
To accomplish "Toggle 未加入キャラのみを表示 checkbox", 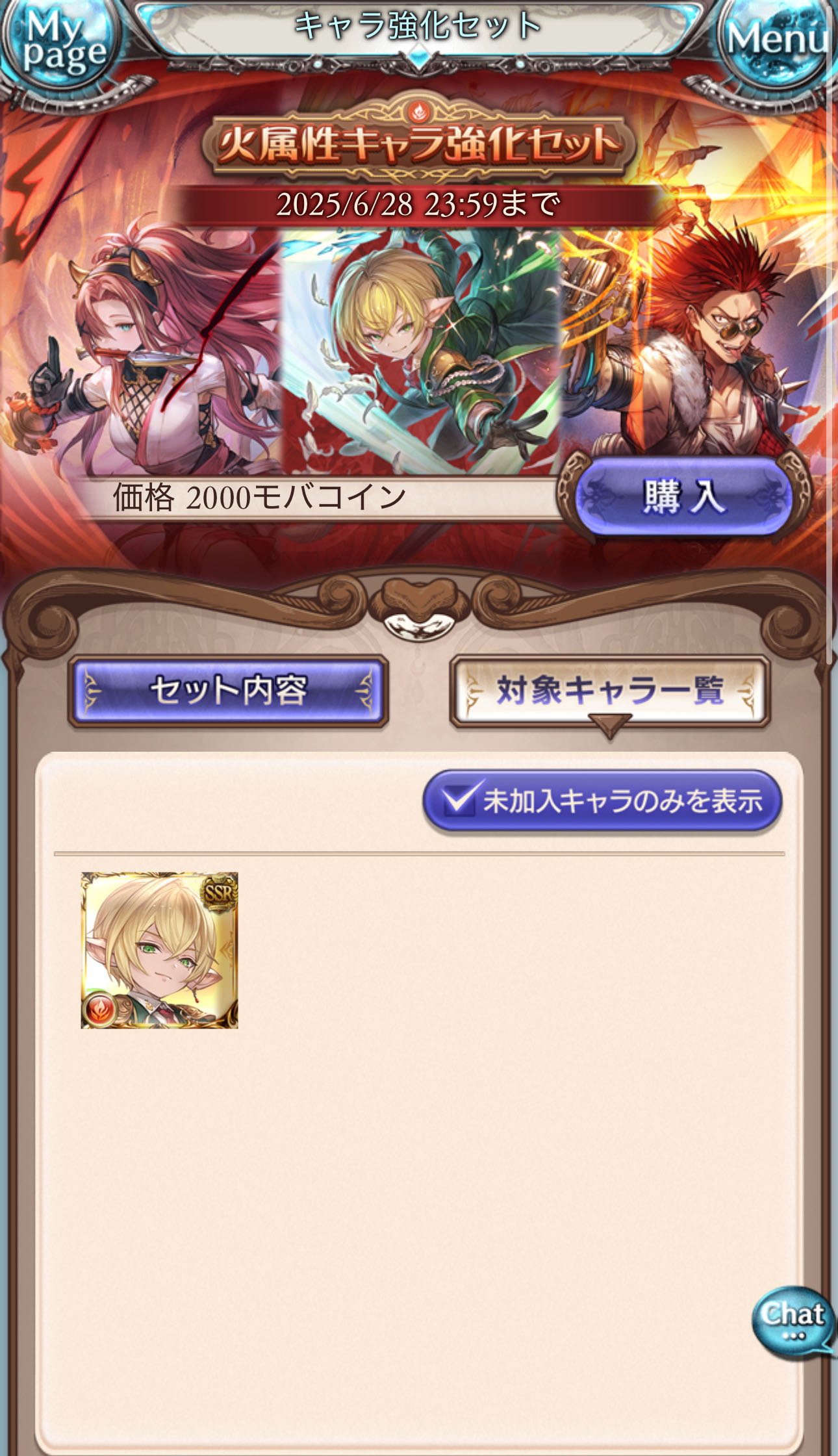I will click(602, 800).
